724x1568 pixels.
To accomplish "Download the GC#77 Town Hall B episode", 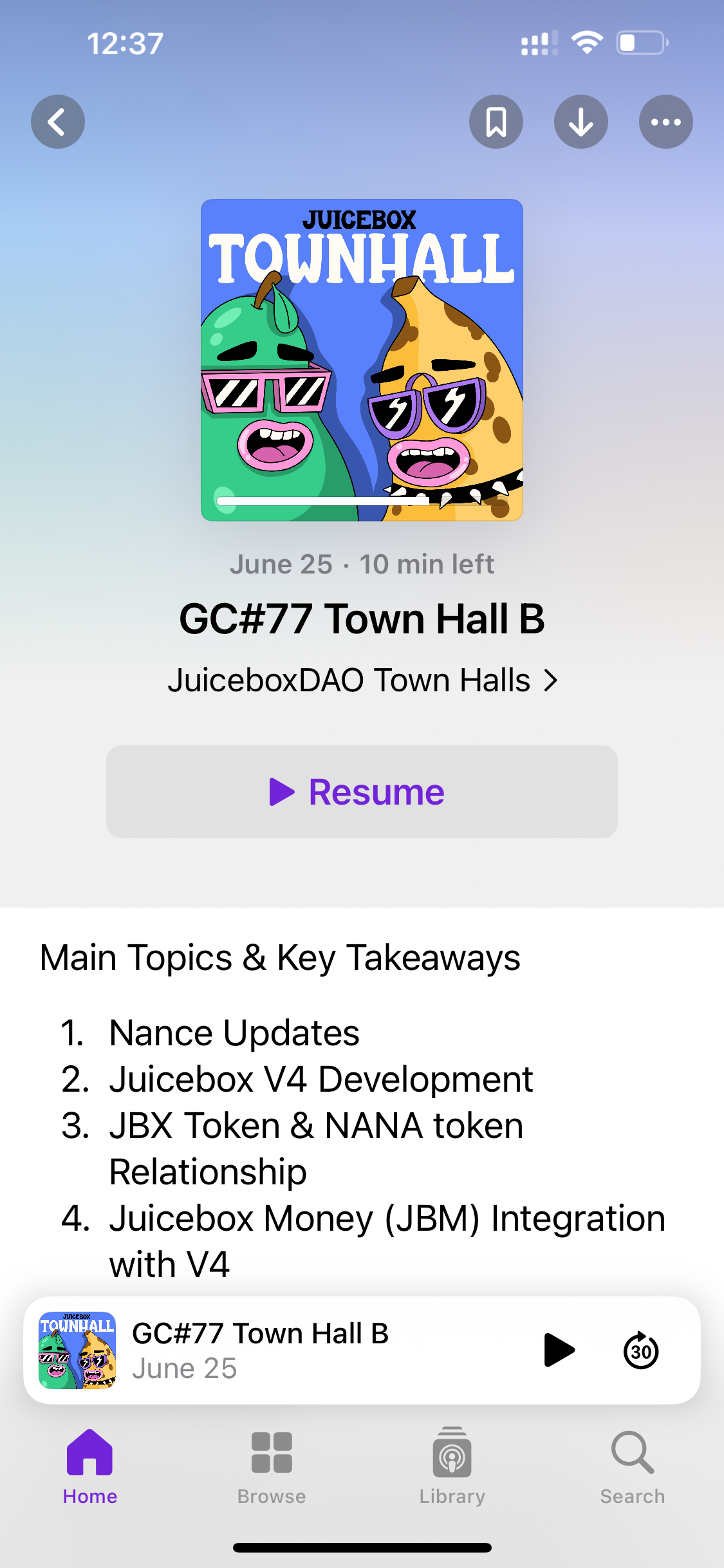I will (x=580, y=122).
